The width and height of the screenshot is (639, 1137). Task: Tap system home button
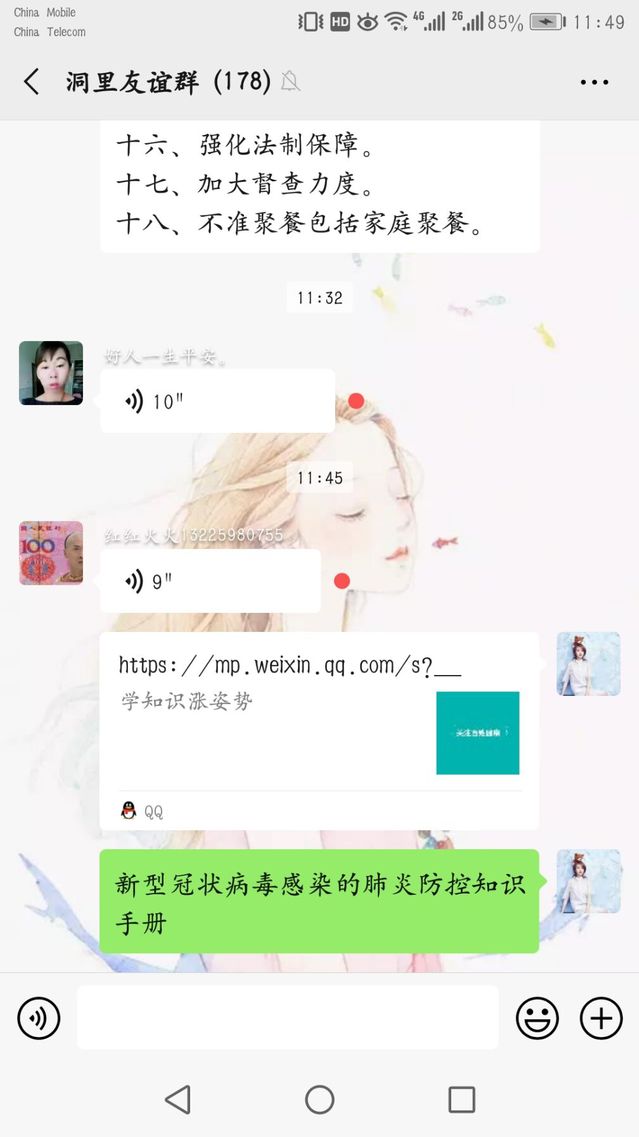319,1100
